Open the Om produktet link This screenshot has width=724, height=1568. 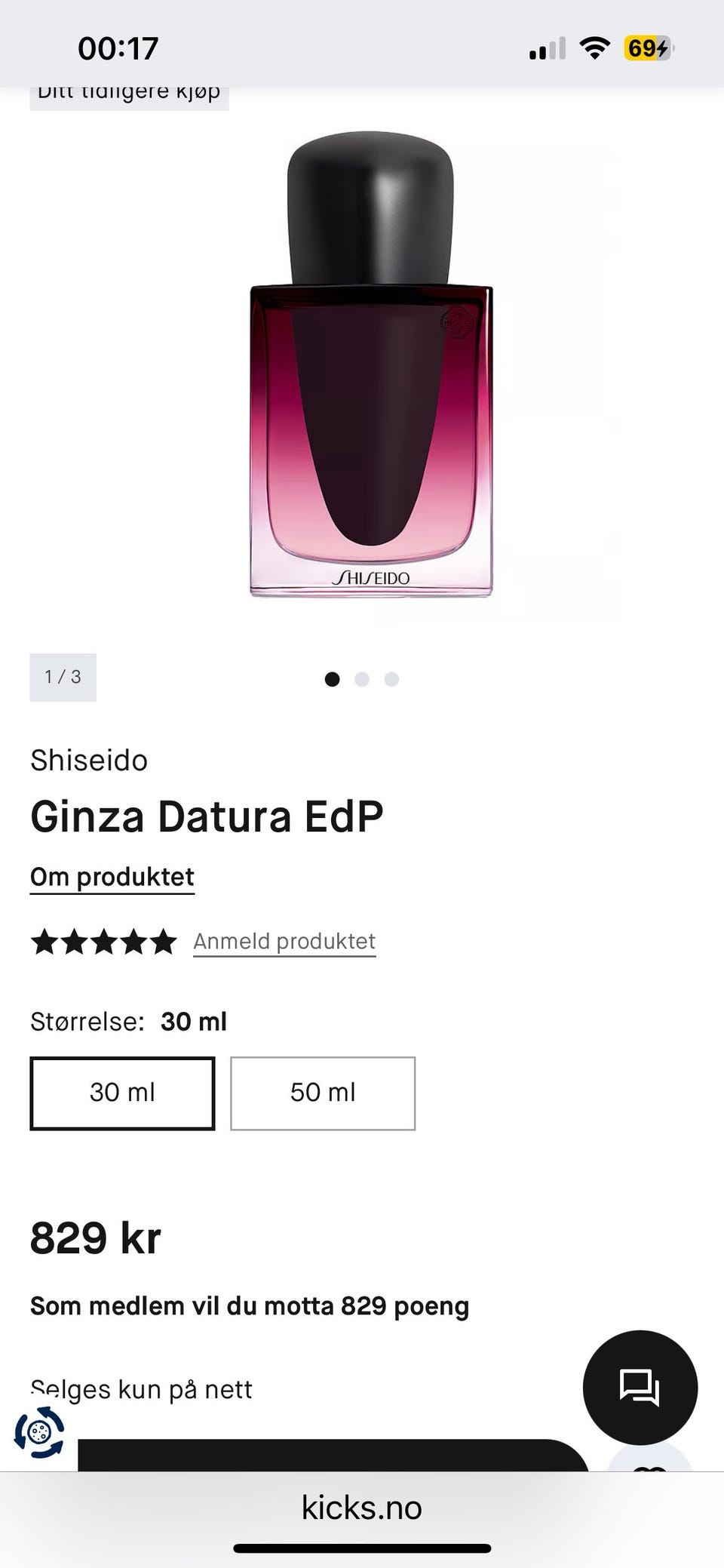(x=112, y=877)
